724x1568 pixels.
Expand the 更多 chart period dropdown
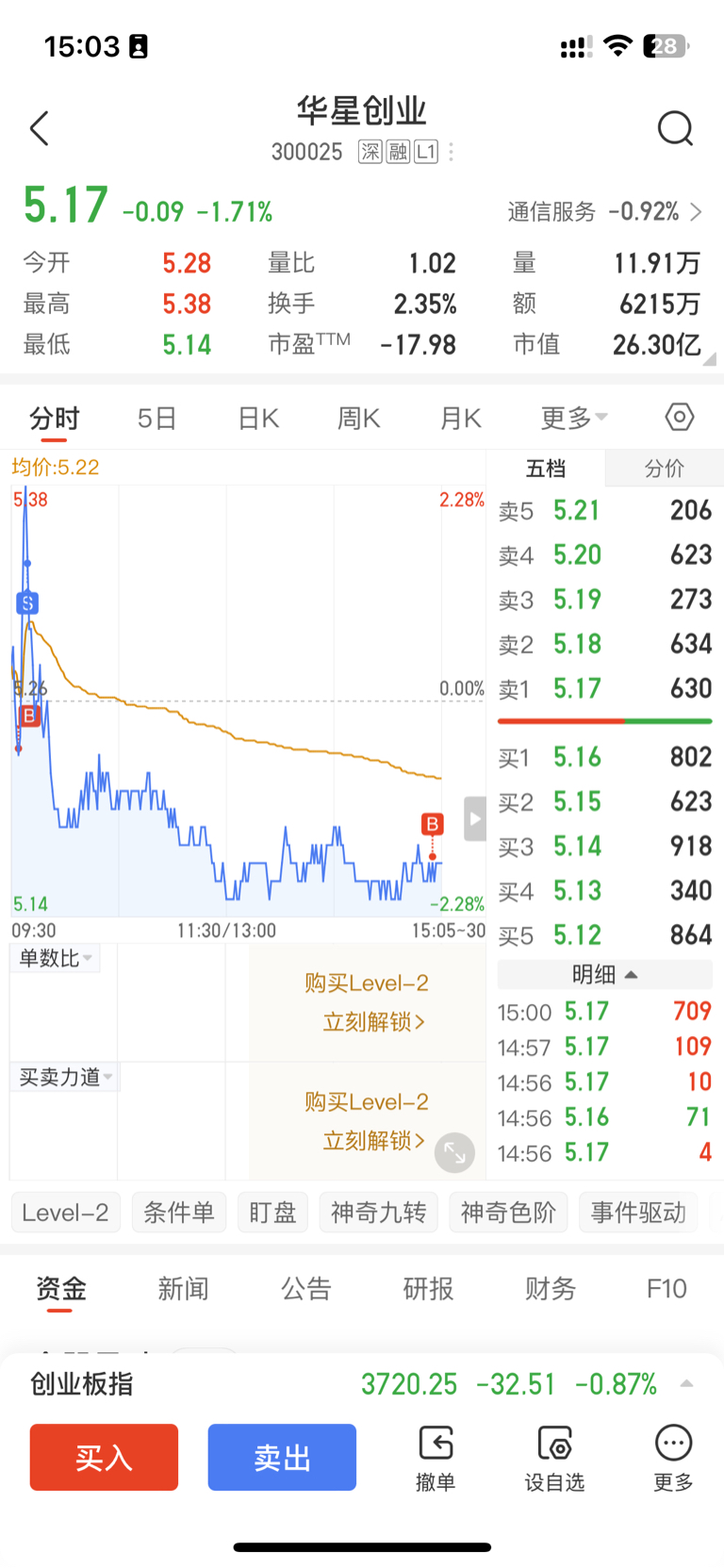pyautogui.click(x=573, y=418)
